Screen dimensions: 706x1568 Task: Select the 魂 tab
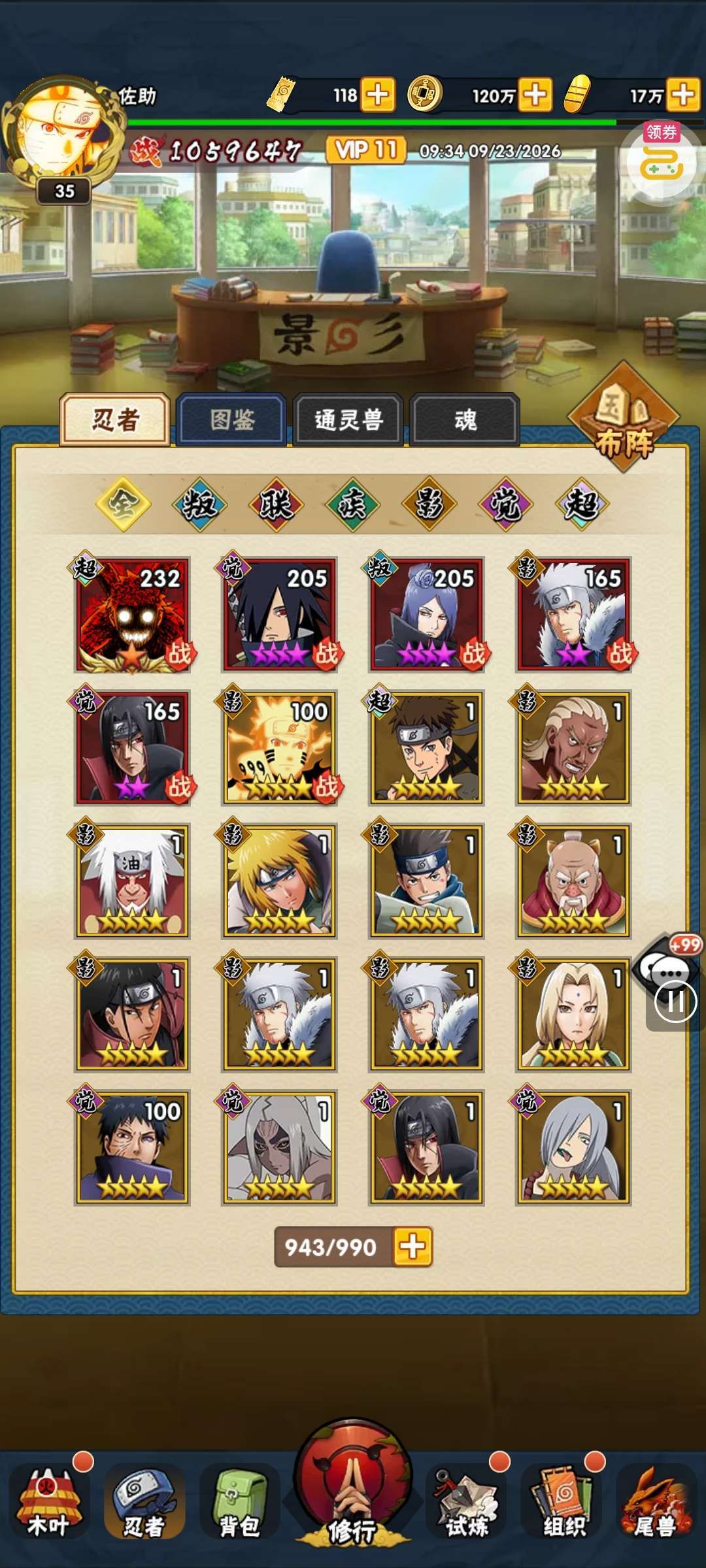pos(465,419)
